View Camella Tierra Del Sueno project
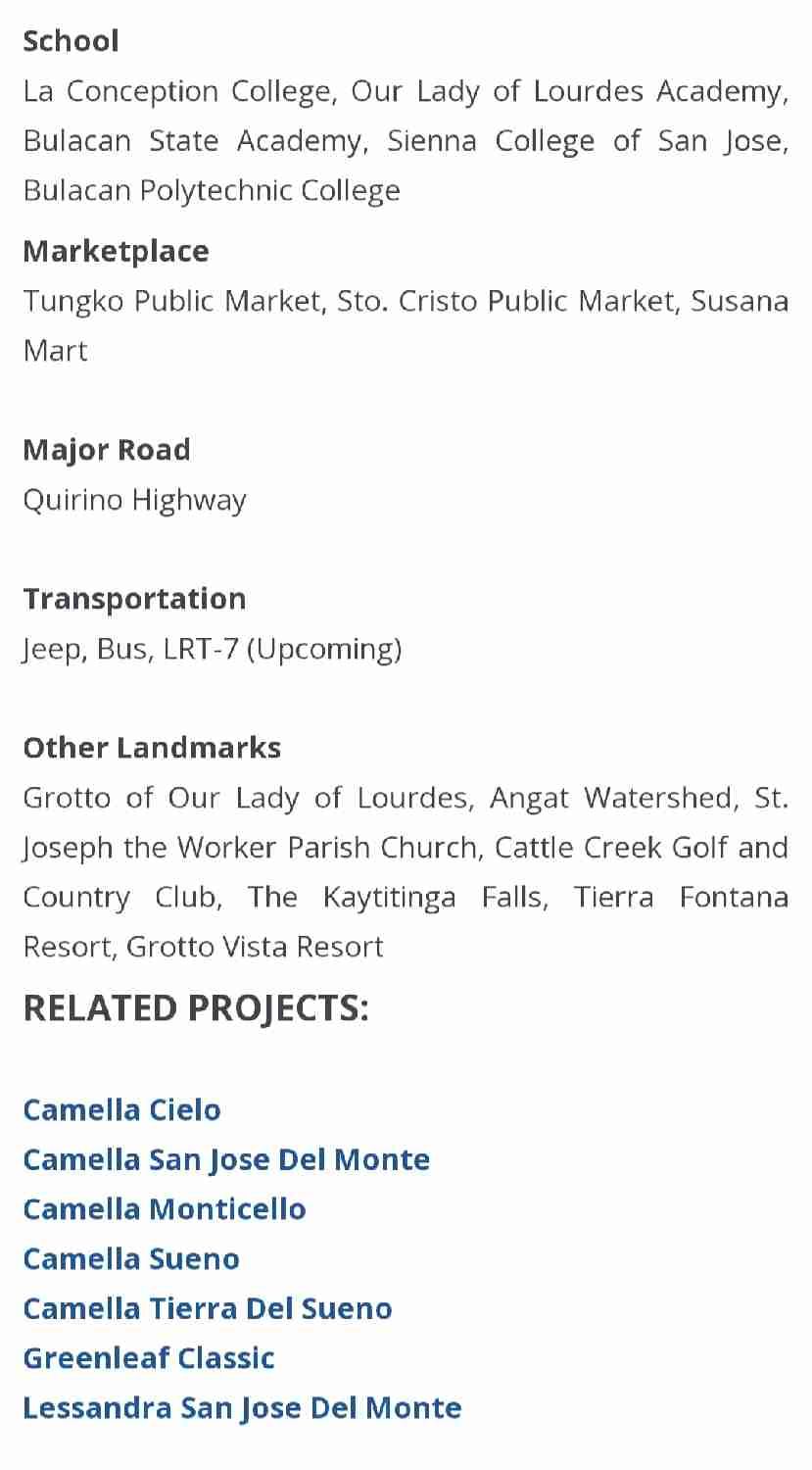The image size is (812, 1470). 208,1308
